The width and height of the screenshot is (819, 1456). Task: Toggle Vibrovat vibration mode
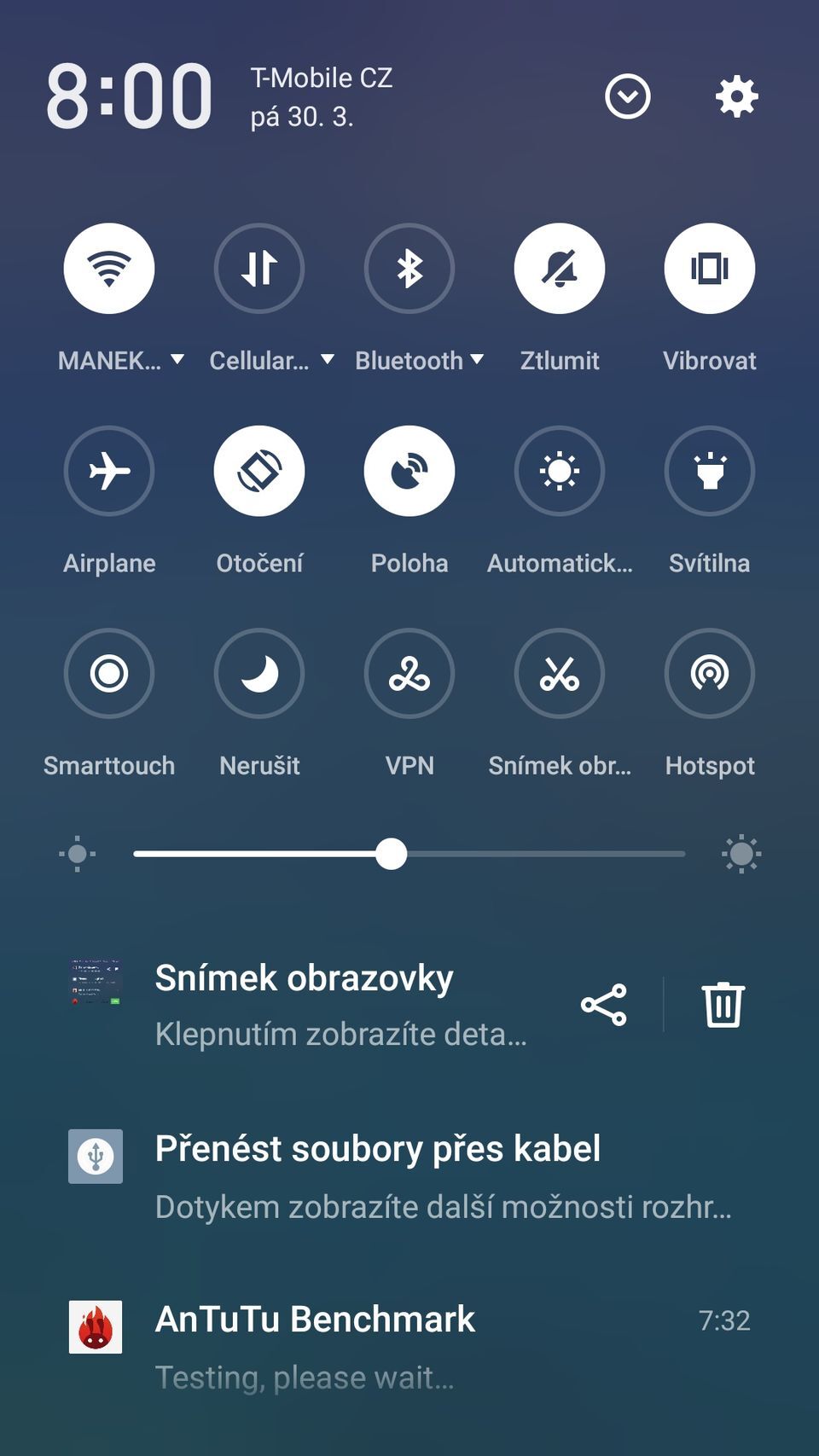point(710,268)
